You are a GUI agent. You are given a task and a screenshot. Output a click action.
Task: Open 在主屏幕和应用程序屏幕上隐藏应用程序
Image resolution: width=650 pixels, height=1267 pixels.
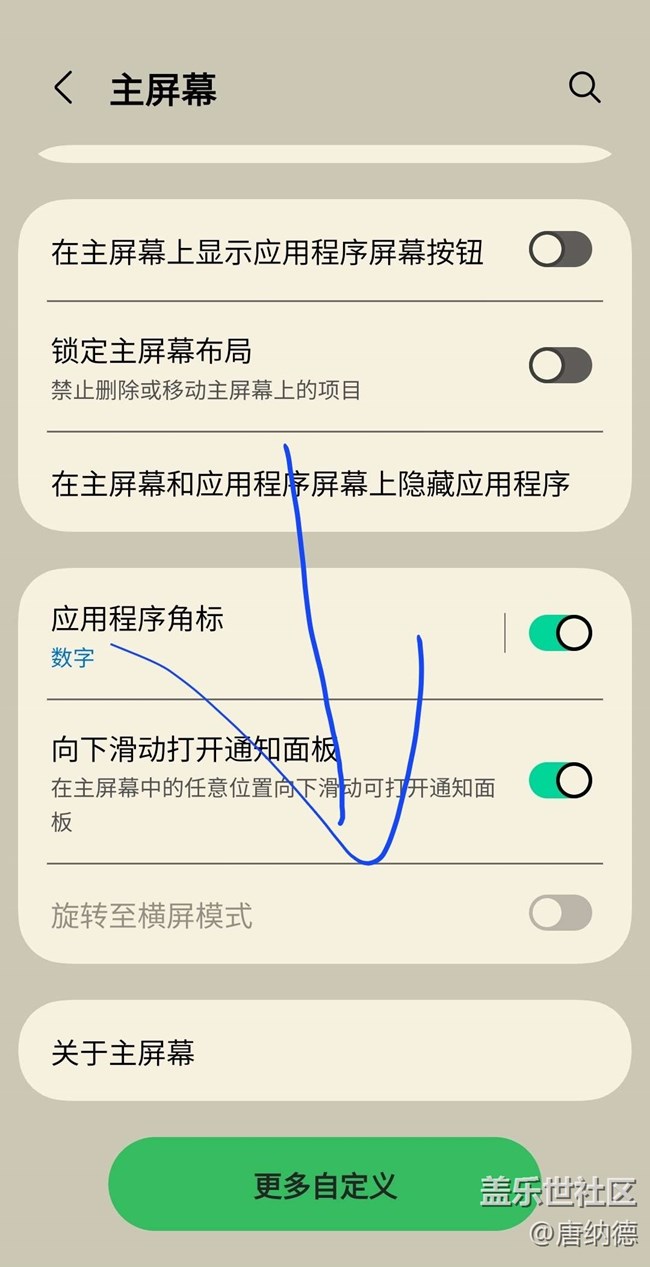coord(310,485)
